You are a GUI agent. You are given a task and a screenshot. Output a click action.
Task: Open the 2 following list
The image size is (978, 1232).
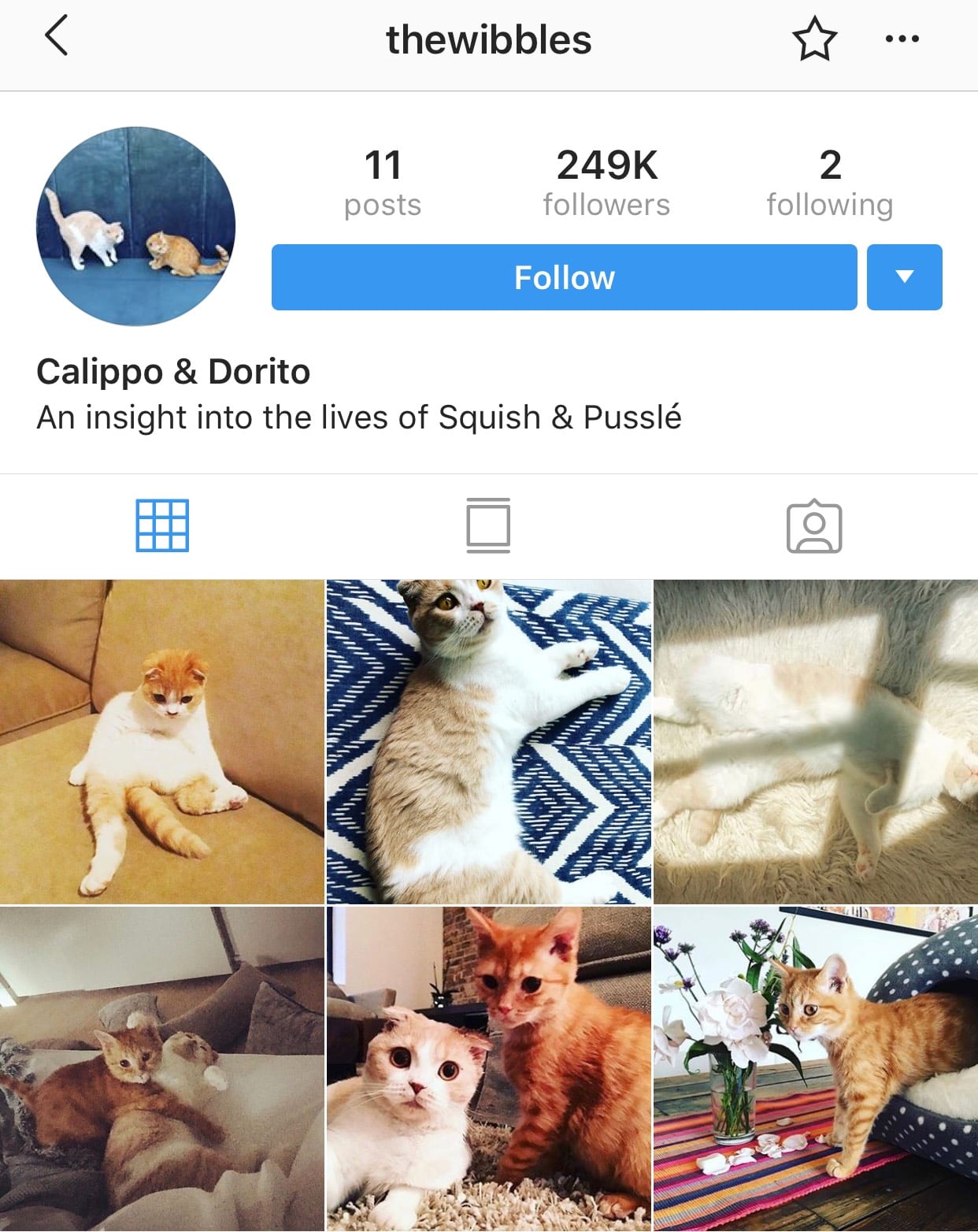(x=830, y=181)
